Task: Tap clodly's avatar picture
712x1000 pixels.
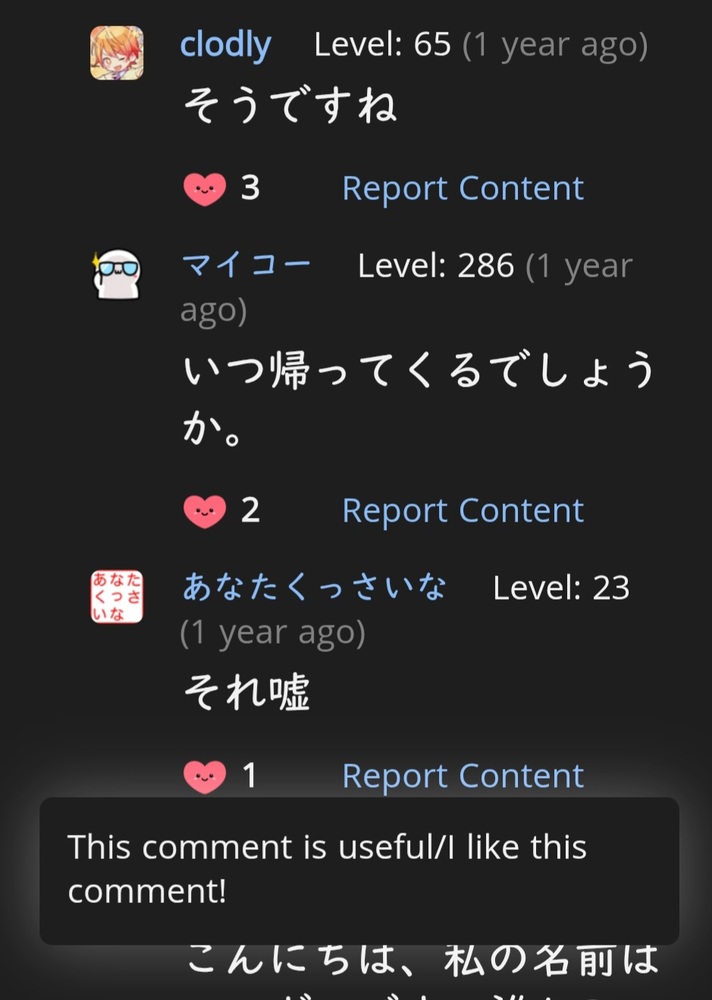Action: [117, 52]
